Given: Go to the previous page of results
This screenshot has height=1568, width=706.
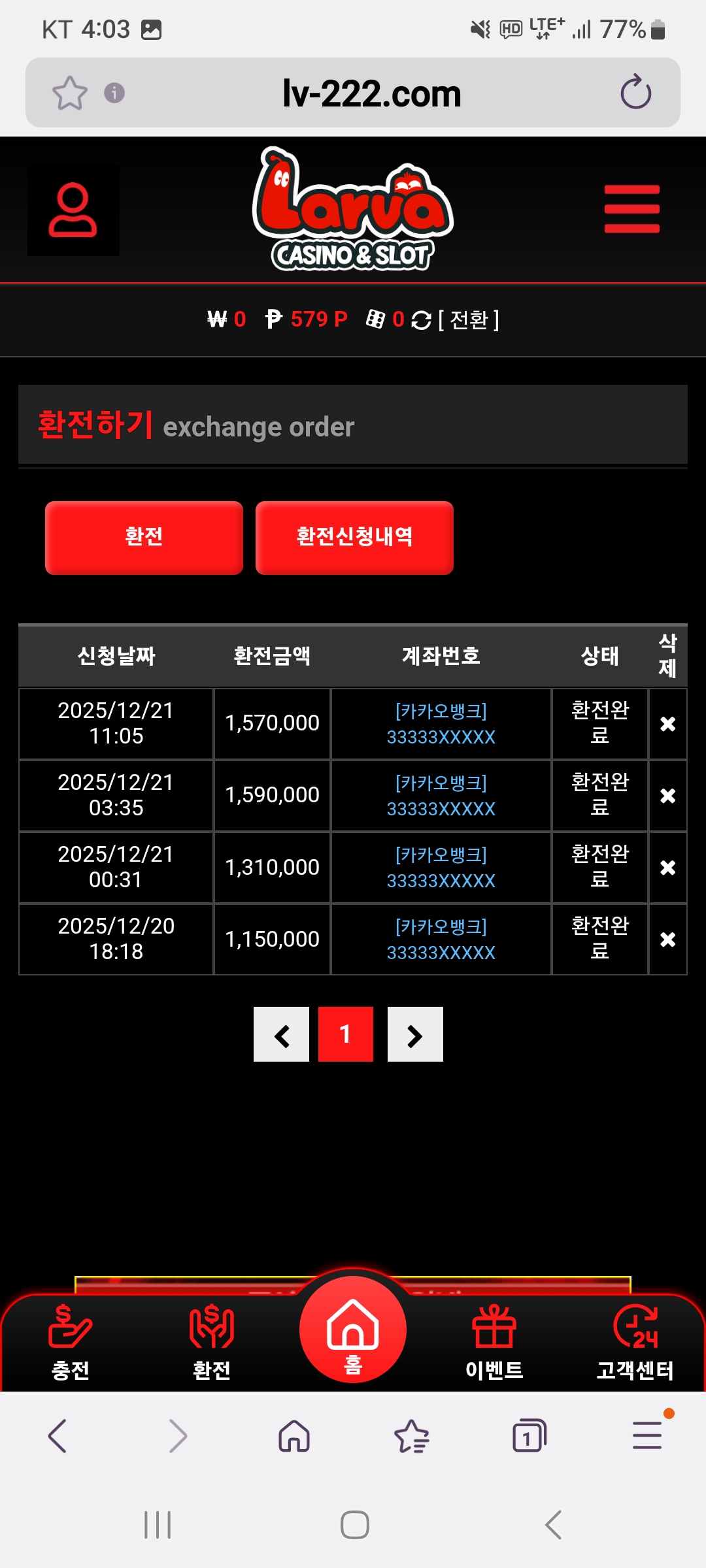Looking at the screenshot, I should pyautogui.click(x=281, y=1034).
